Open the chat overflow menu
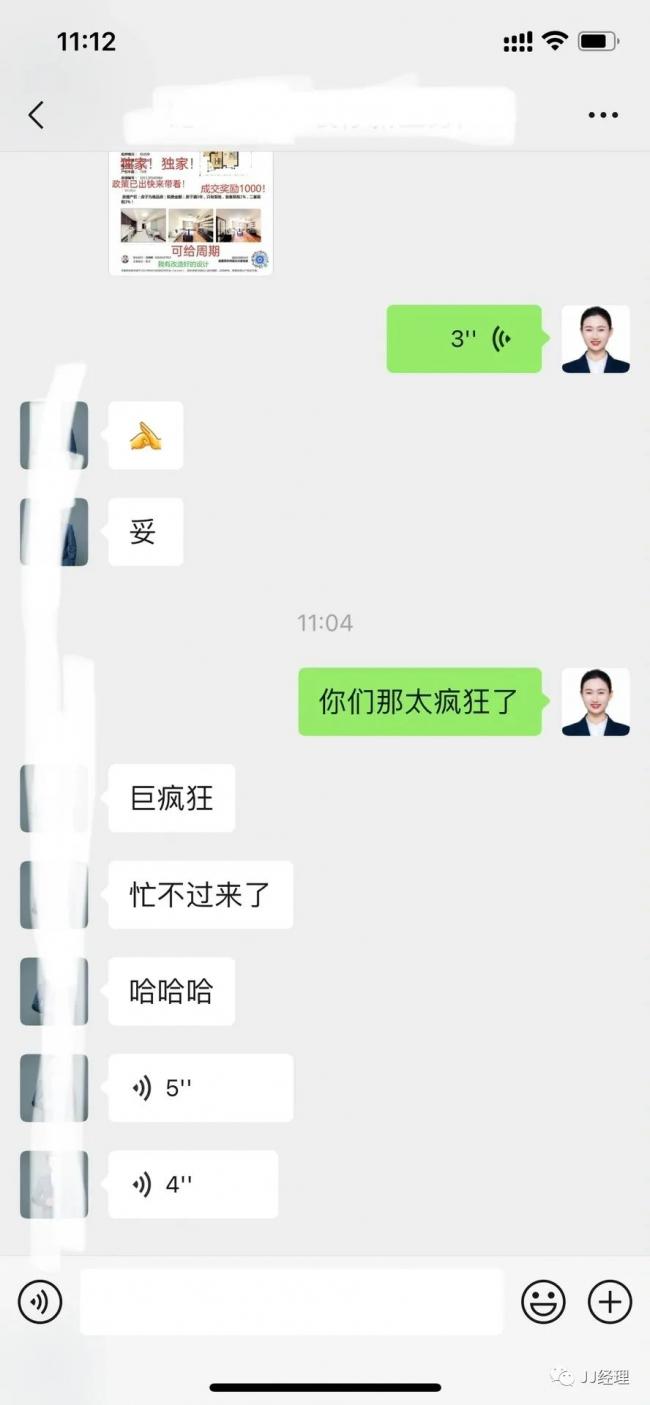650x1405 pixels. point(603,115)
